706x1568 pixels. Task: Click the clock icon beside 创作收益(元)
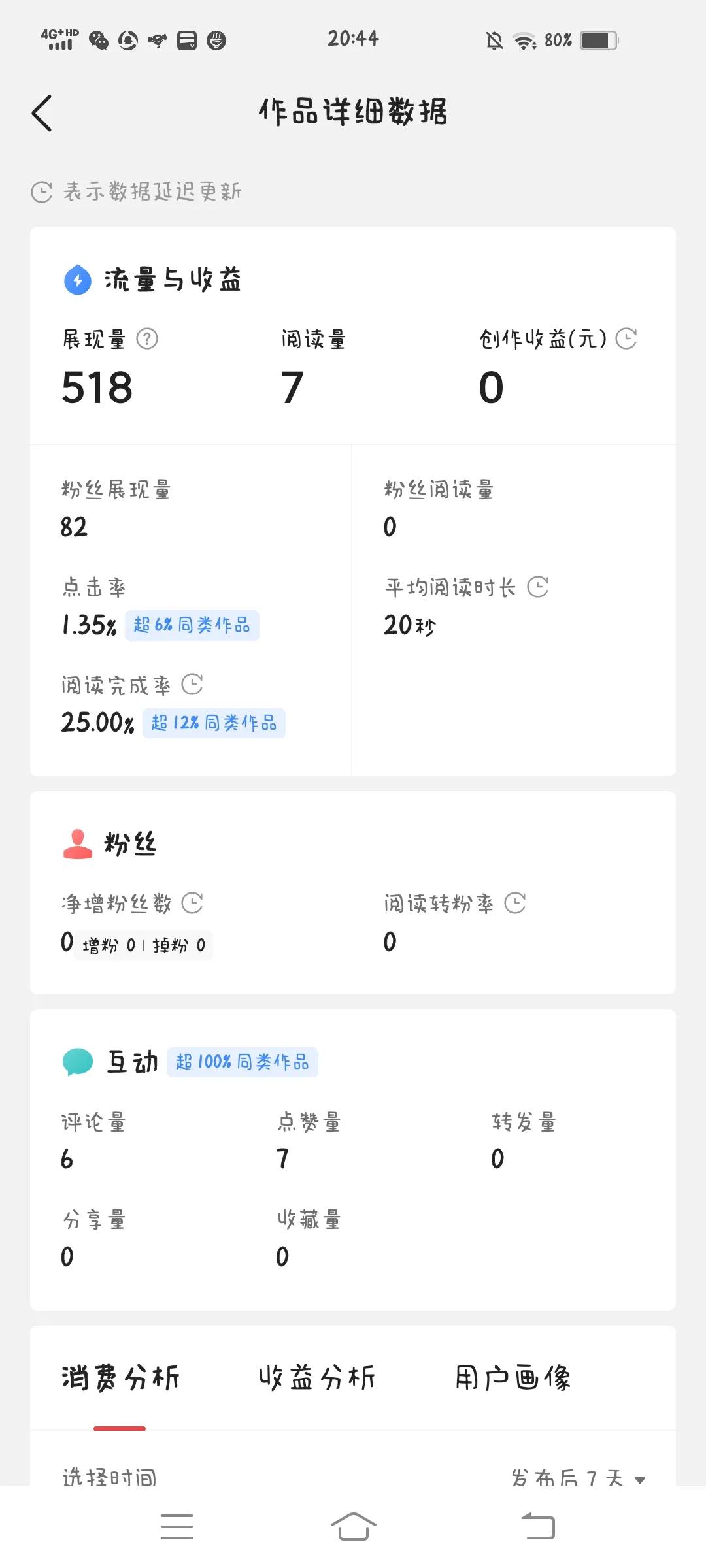[x=626, y=338]
